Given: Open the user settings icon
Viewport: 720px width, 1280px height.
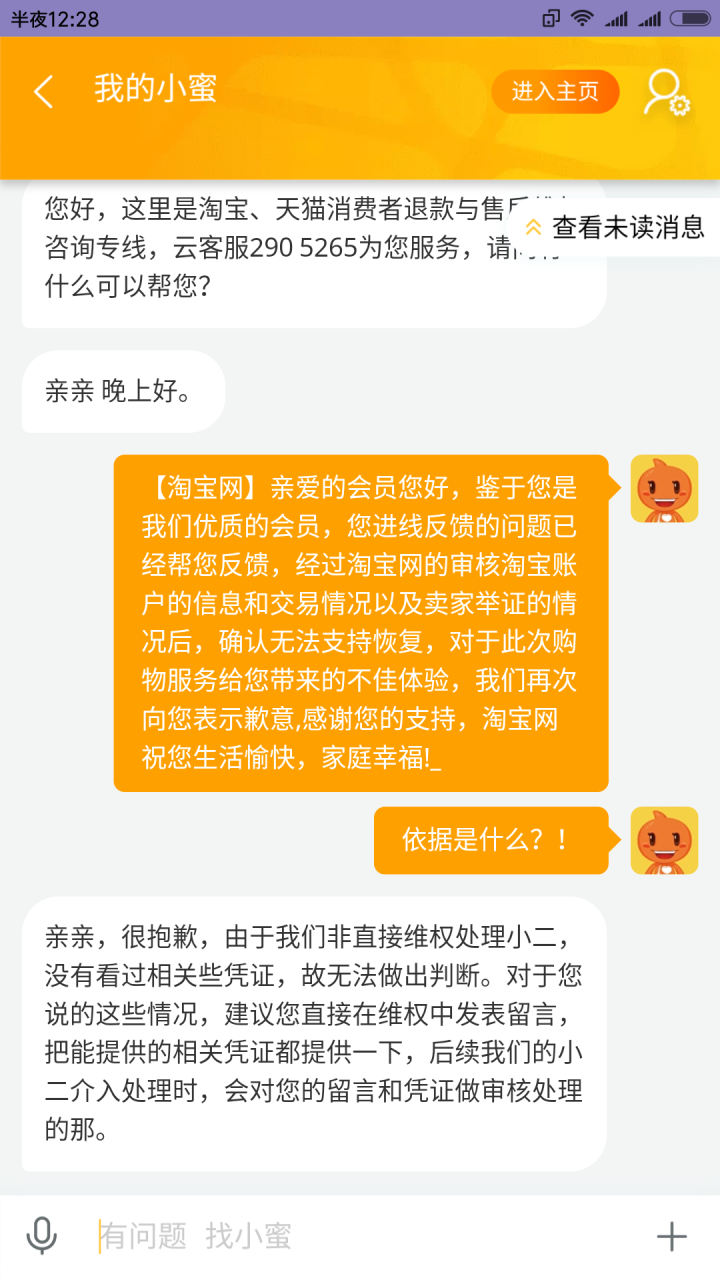Looking at the screenshot, I should click(x=666, y=92).
